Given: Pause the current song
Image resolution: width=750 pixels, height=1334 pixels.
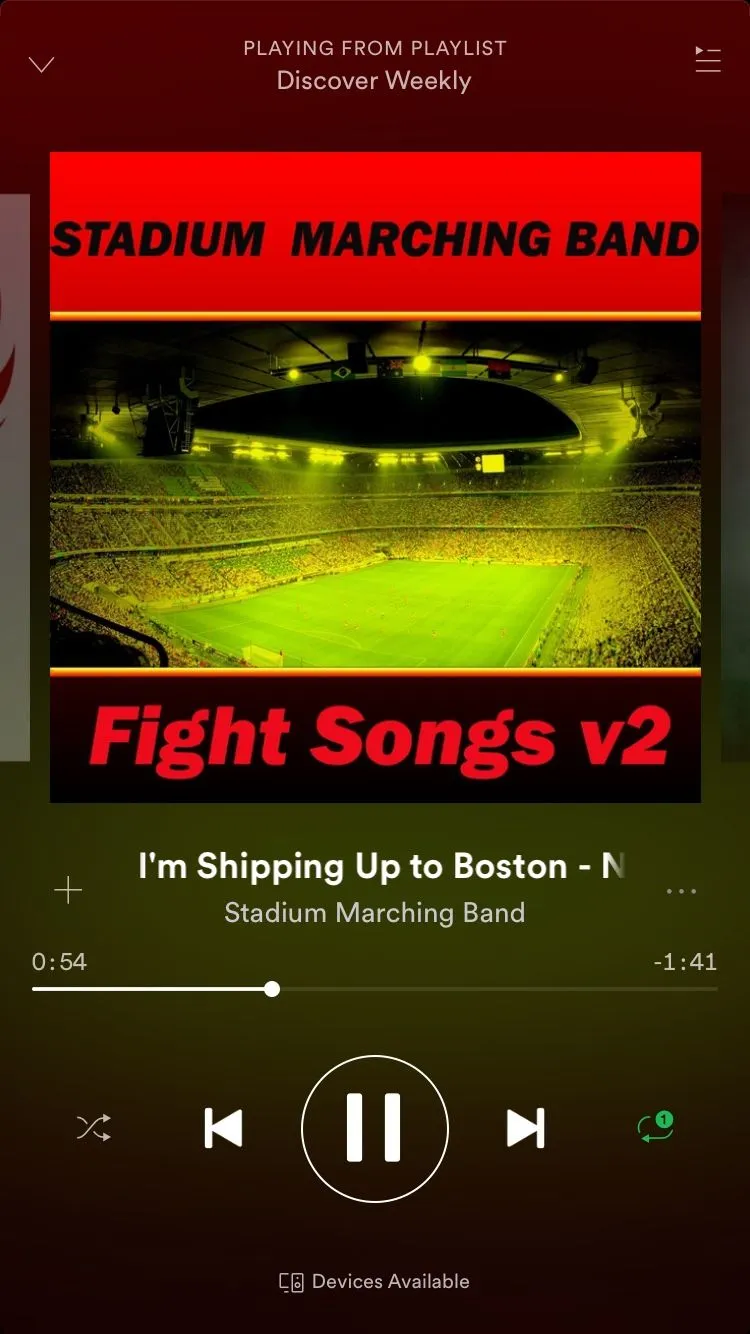Looking at the screenshot, I should (375, 1128).
